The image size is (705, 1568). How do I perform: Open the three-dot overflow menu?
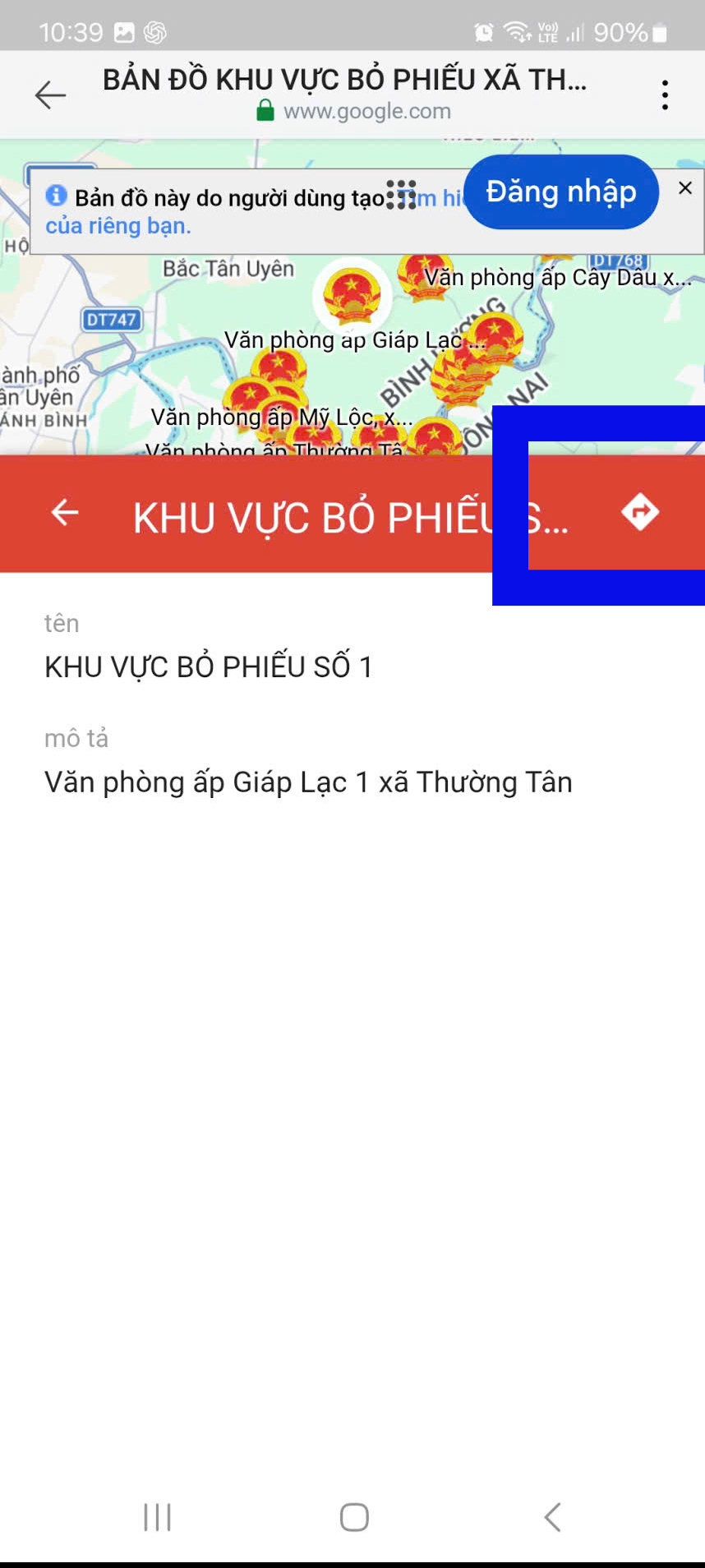(665, 95)
